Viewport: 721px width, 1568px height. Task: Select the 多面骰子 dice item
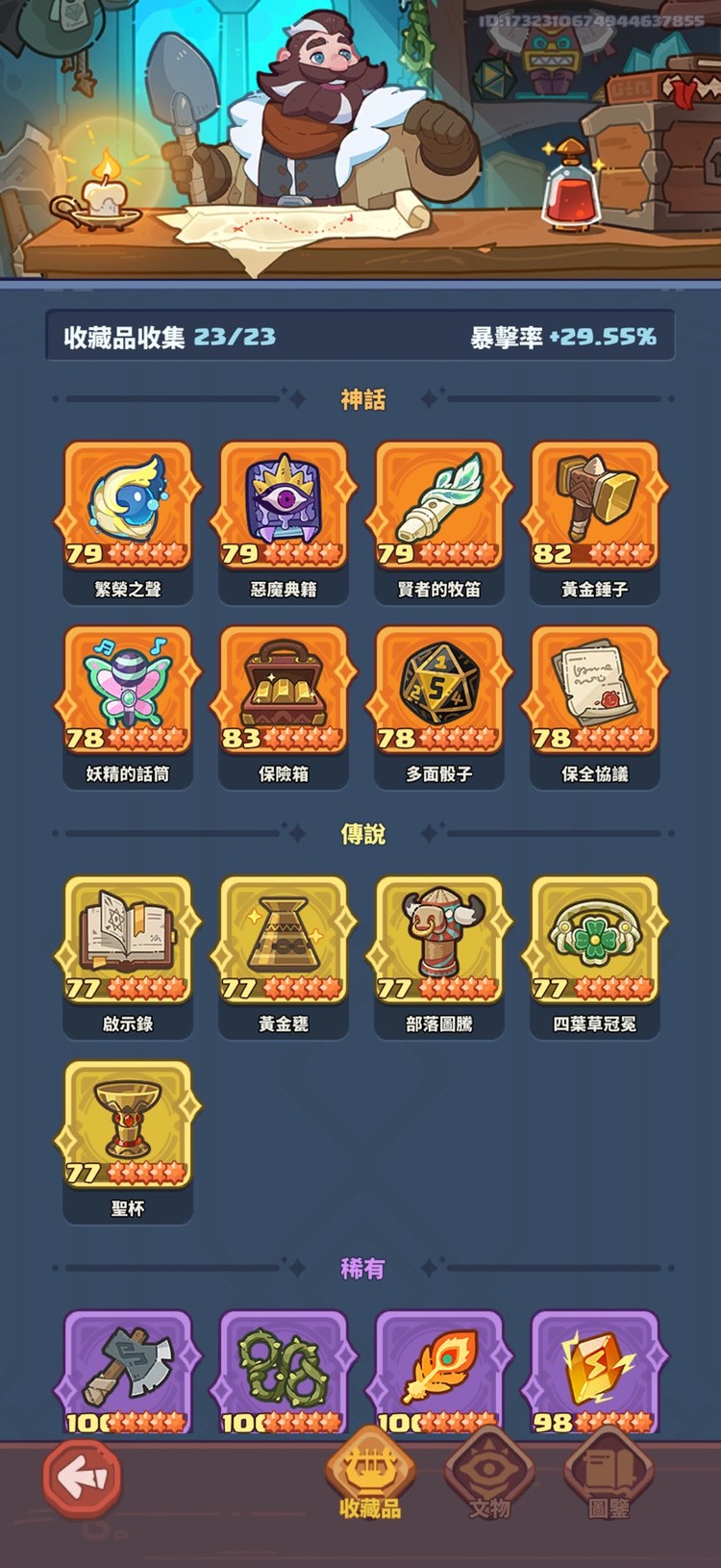(439, 693)
